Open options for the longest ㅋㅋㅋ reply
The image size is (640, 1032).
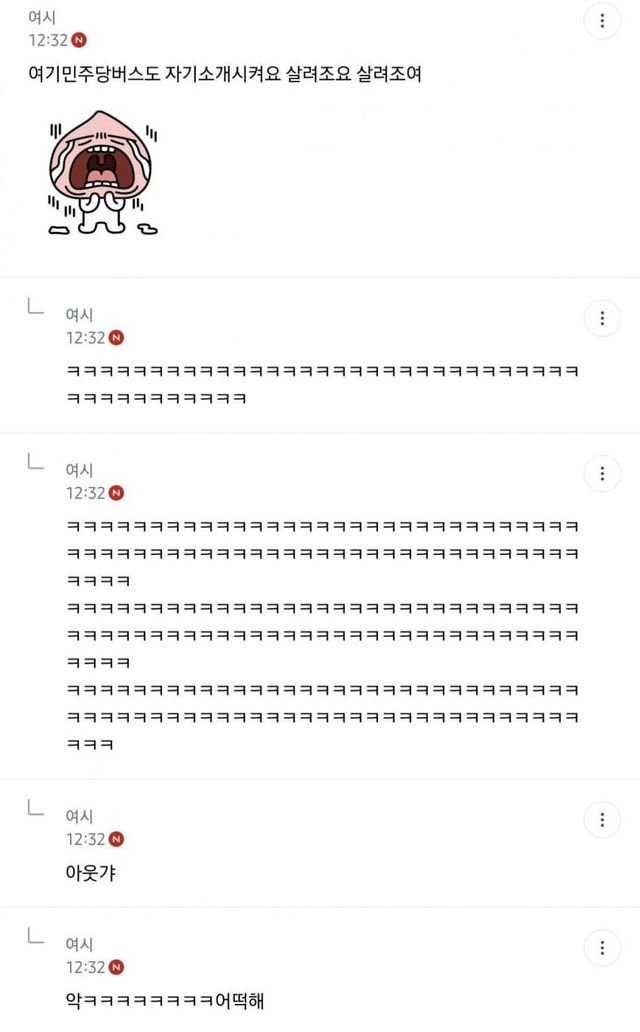(602, 473)
